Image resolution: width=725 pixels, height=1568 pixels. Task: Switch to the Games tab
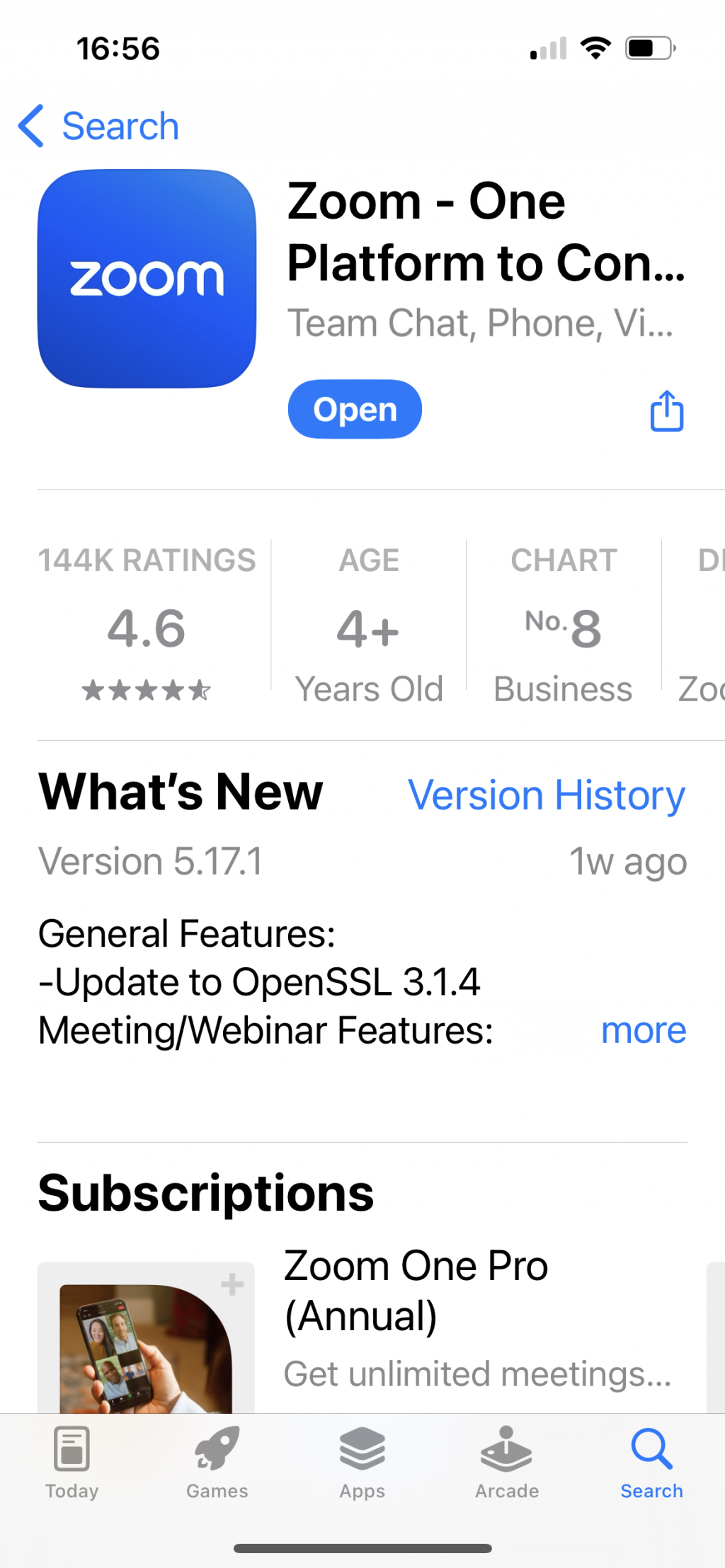tap(217, 1463)
